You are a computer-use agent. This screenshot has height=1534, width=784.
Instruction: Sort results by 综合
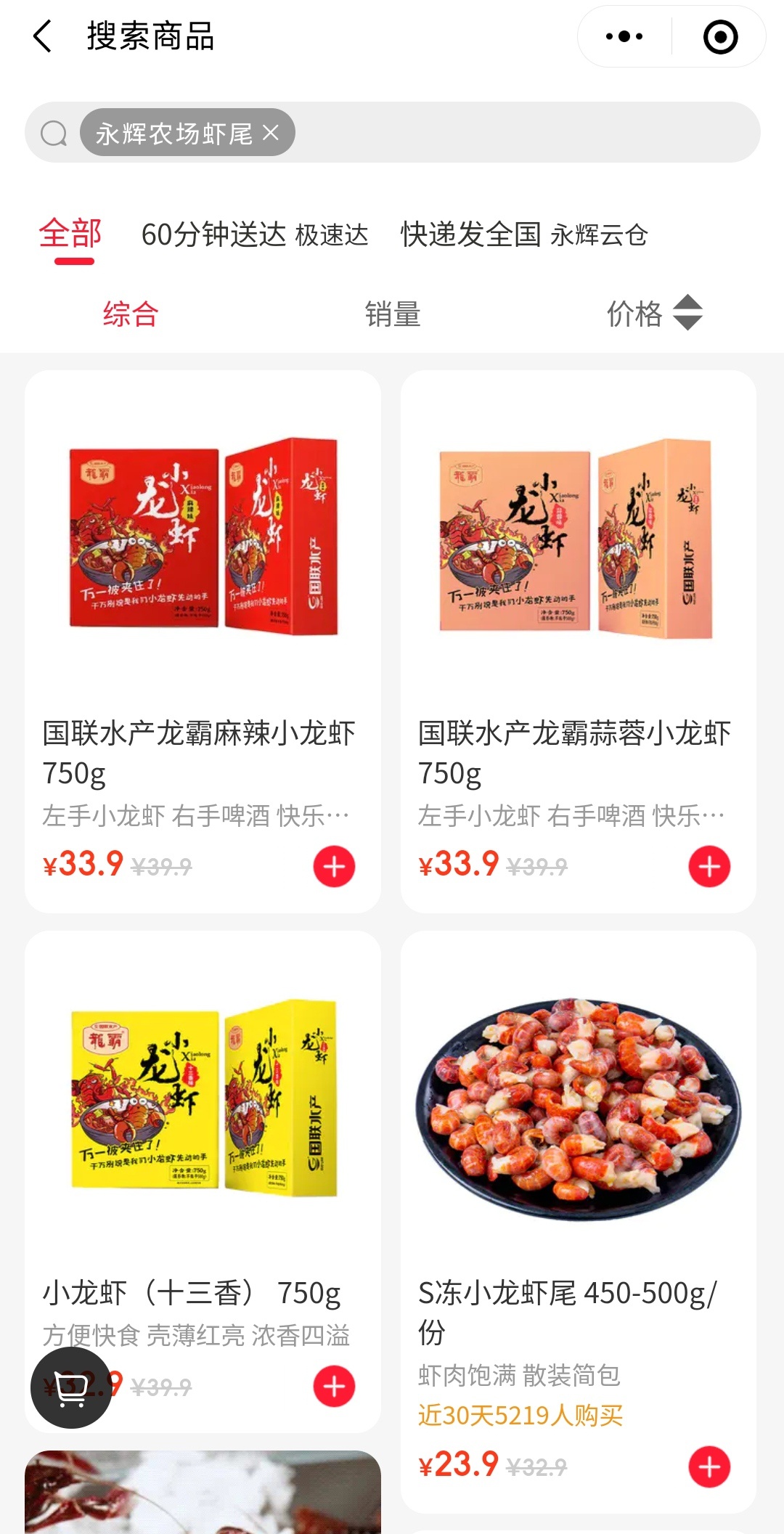(131, 314)
